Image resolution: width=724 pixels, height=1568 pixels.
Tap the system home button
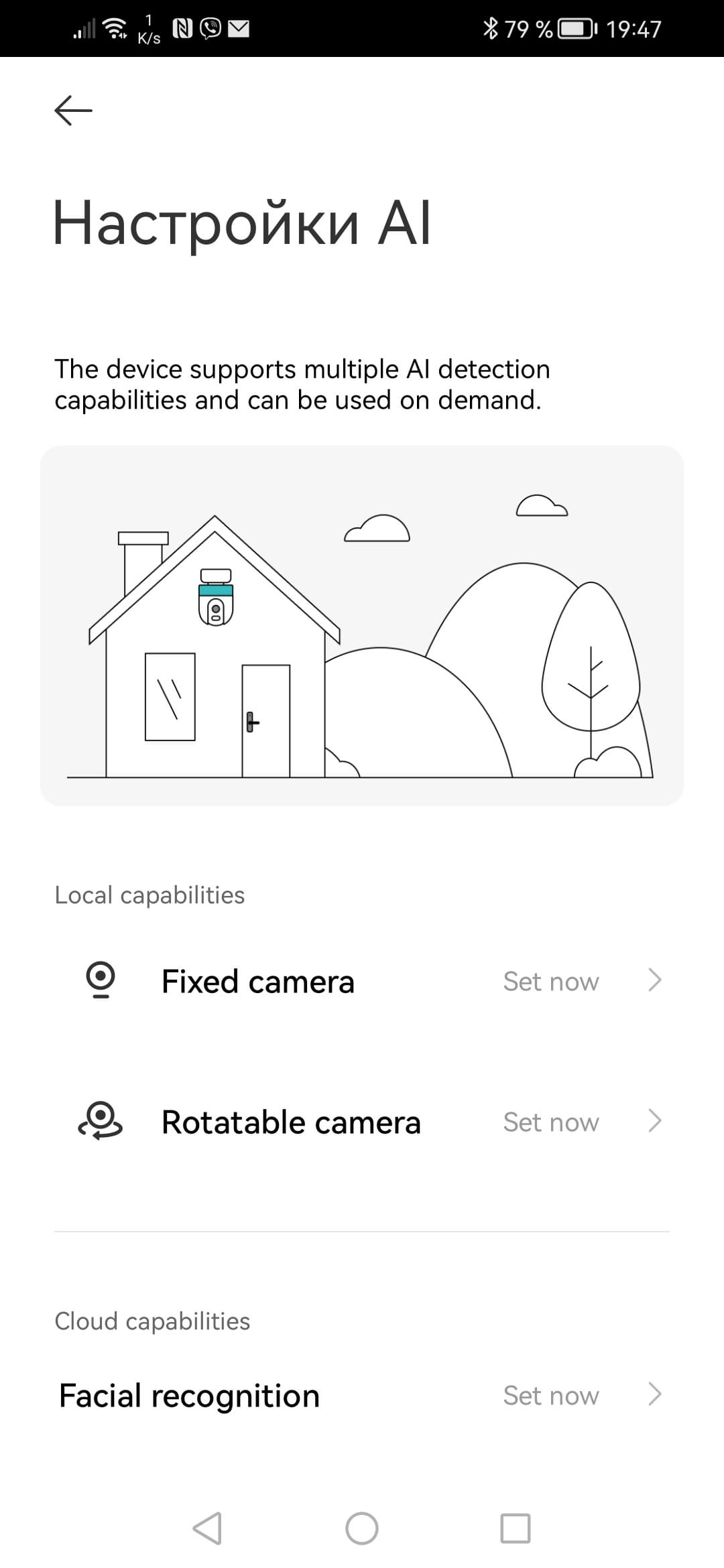click(x=362, y=1528)
